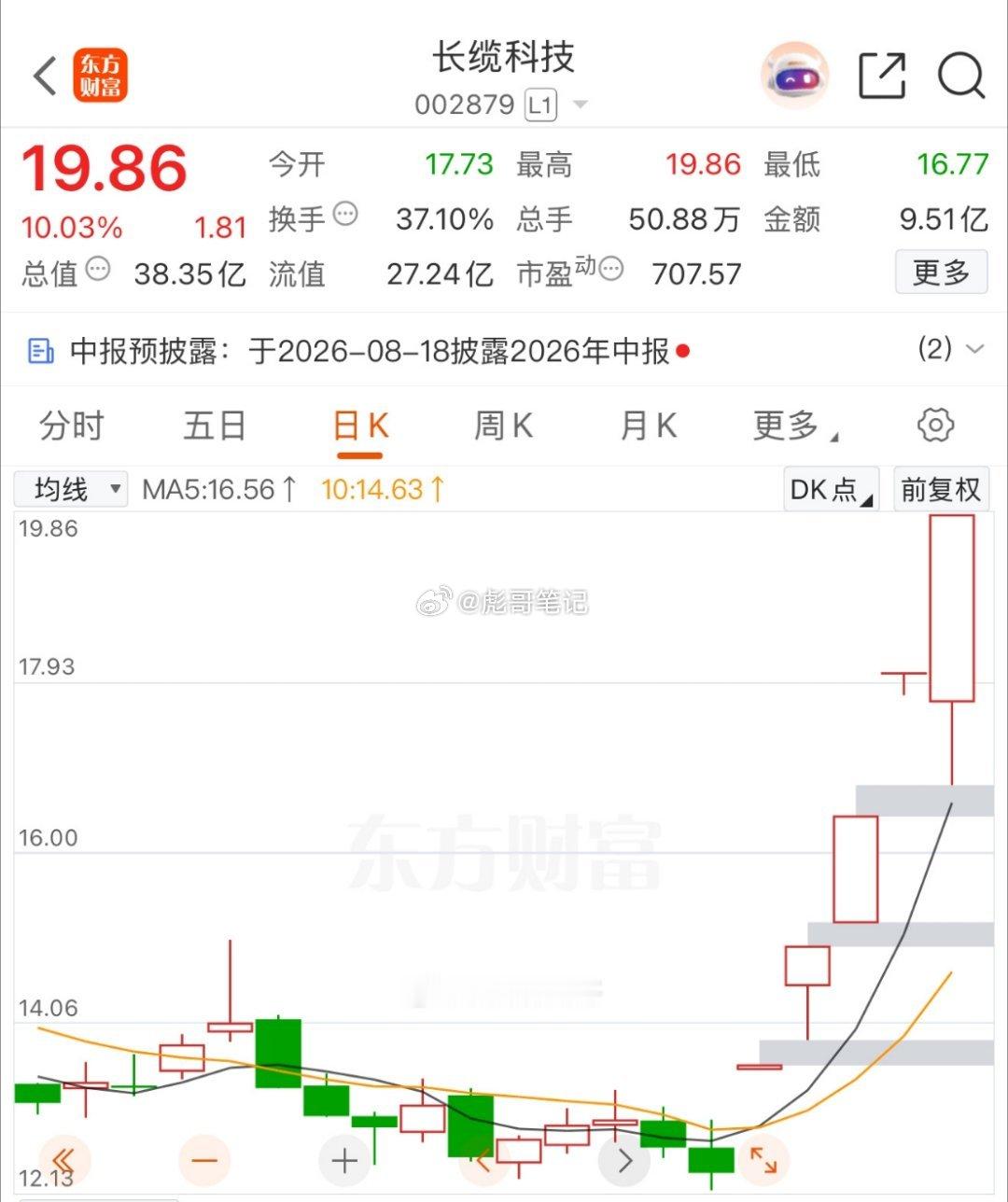
Task: Share this stock page
Action: click(882, 76)
